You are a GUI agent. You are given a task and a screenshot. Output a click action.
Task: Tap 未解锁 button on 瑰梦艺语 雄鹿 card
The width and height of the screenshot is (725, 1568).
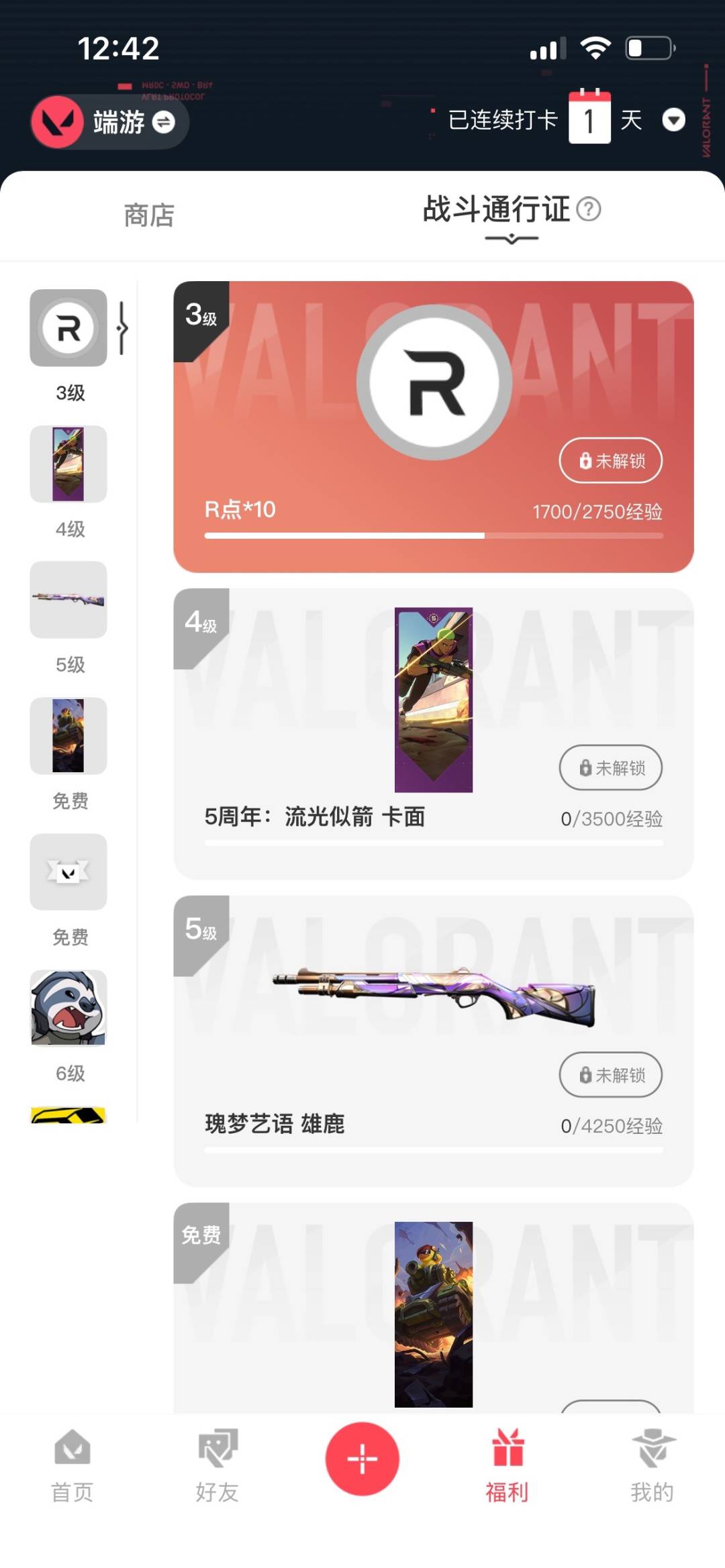click(x=611, y=1075)
